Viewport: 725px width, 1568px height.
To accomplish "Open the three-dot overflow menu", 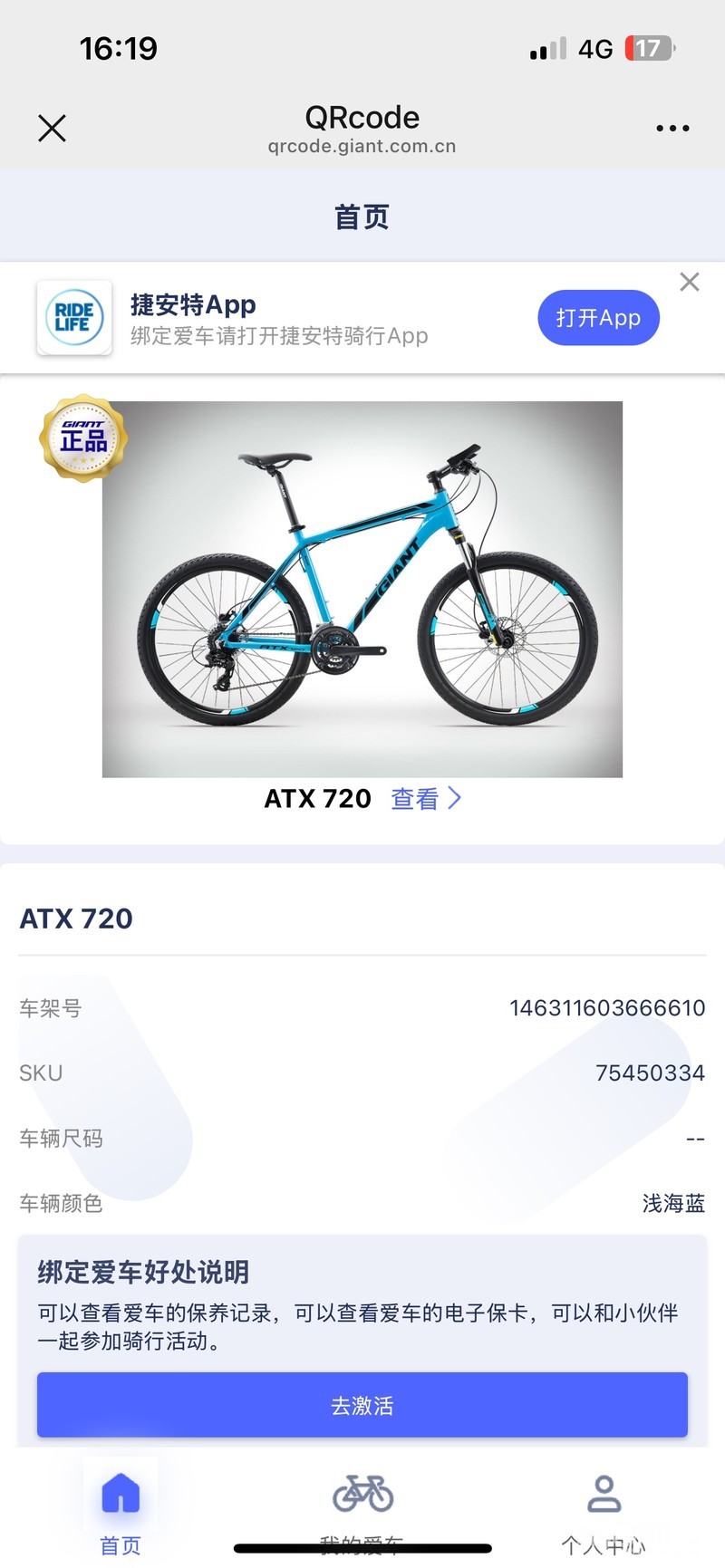I will click(x=672, y=129).
